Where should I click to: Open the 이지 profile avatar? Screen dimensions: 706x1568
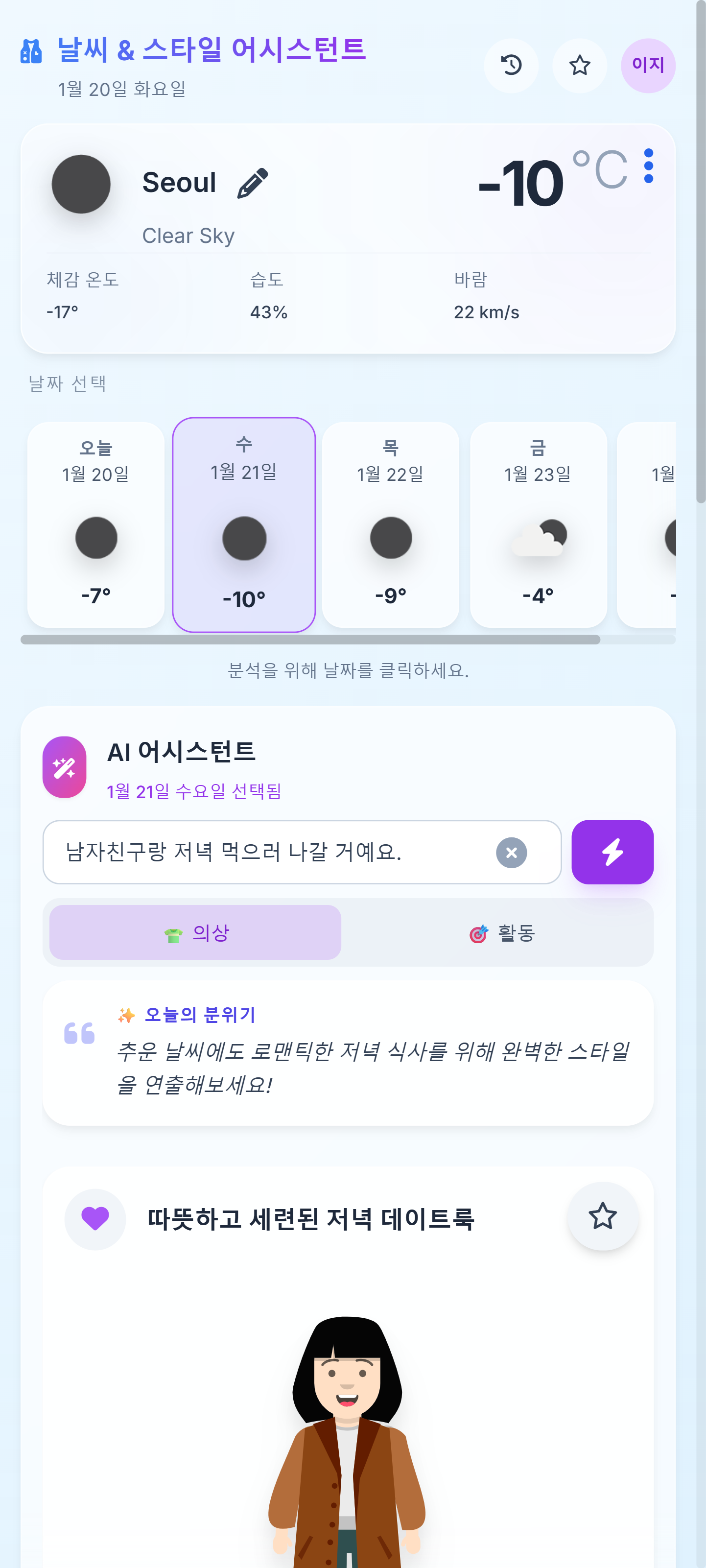click(x=649, y=66)
